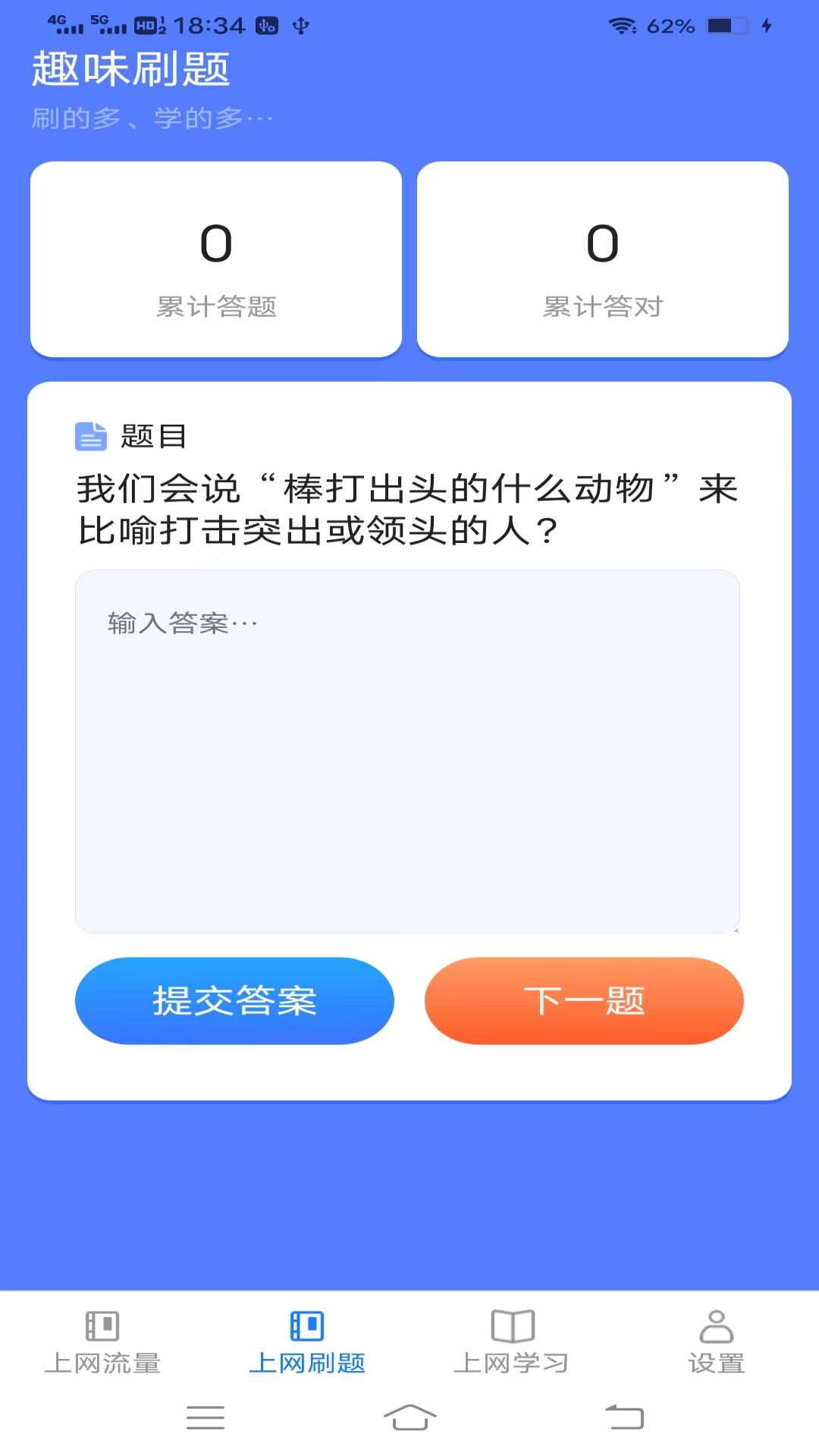Tap the 输入答案 answer input field

click(407, 751)
